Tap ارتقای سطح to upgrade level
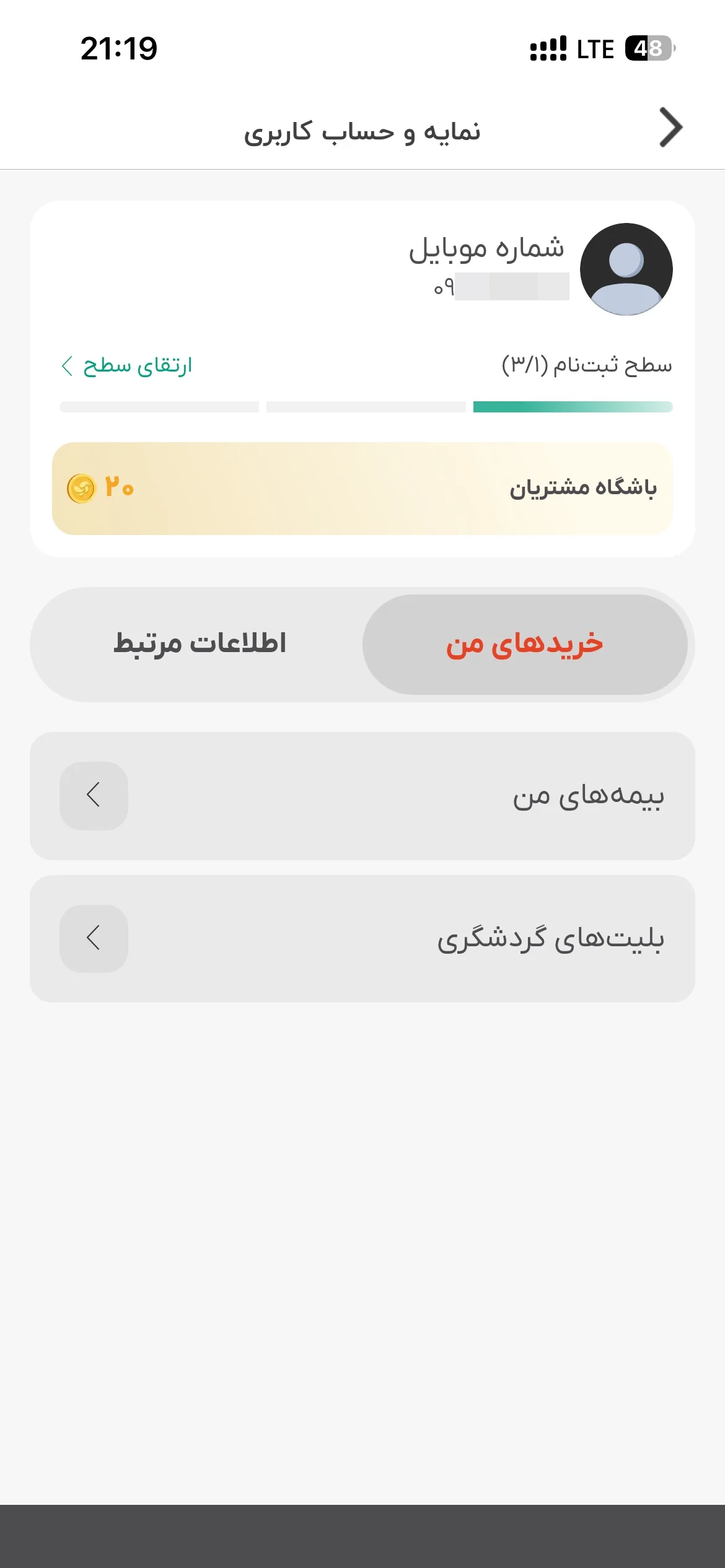The width and height of the screenshot is (725, 1568). point(127,365)
